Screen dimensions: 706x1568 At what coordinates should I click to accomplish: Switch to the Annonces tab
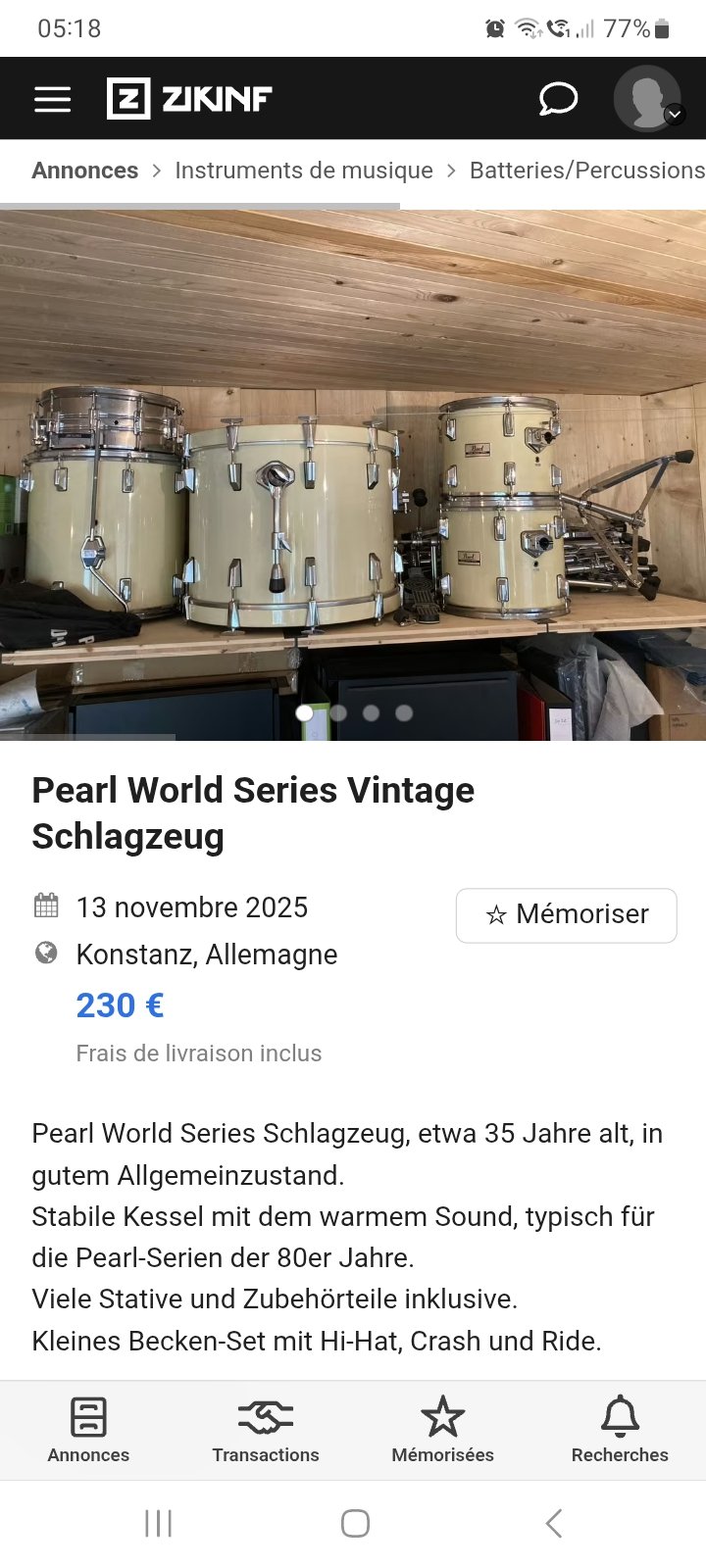click(x=88, y=1431)
